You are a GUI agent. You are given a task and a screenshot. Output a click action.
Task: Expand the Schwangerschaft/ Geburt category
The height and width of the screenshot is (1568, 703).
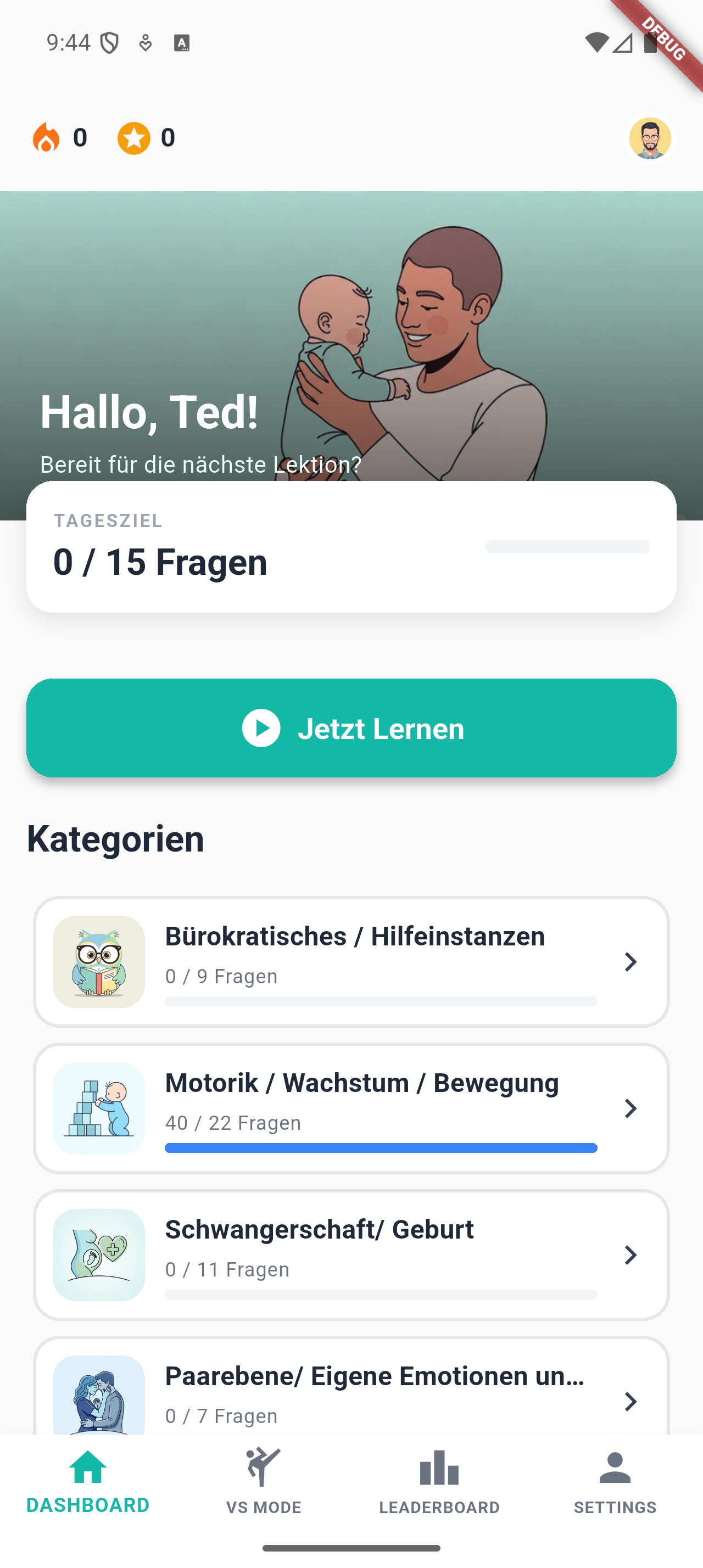click(x=630, y=1256)
